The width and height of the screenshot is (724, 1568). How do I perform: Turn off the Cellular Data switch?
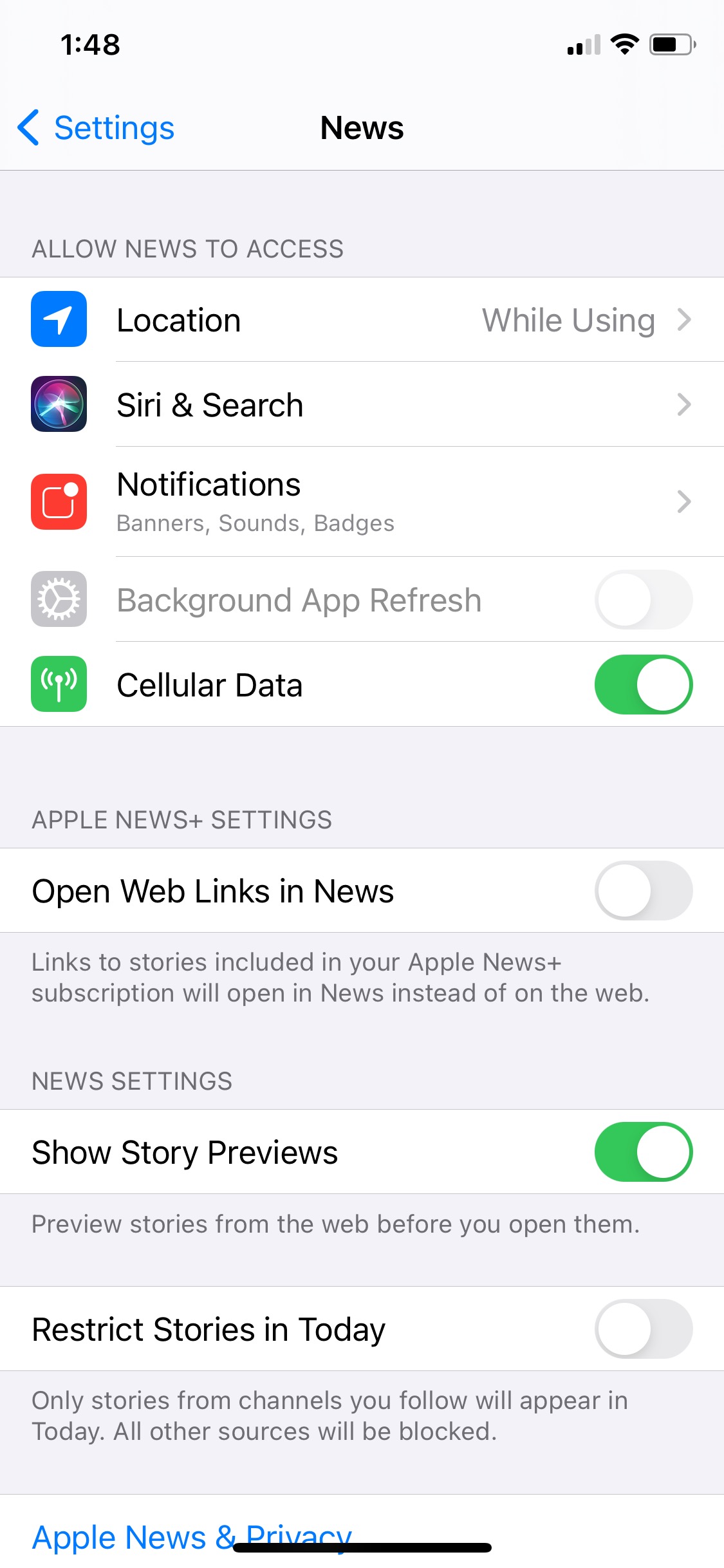click(643, 684)
